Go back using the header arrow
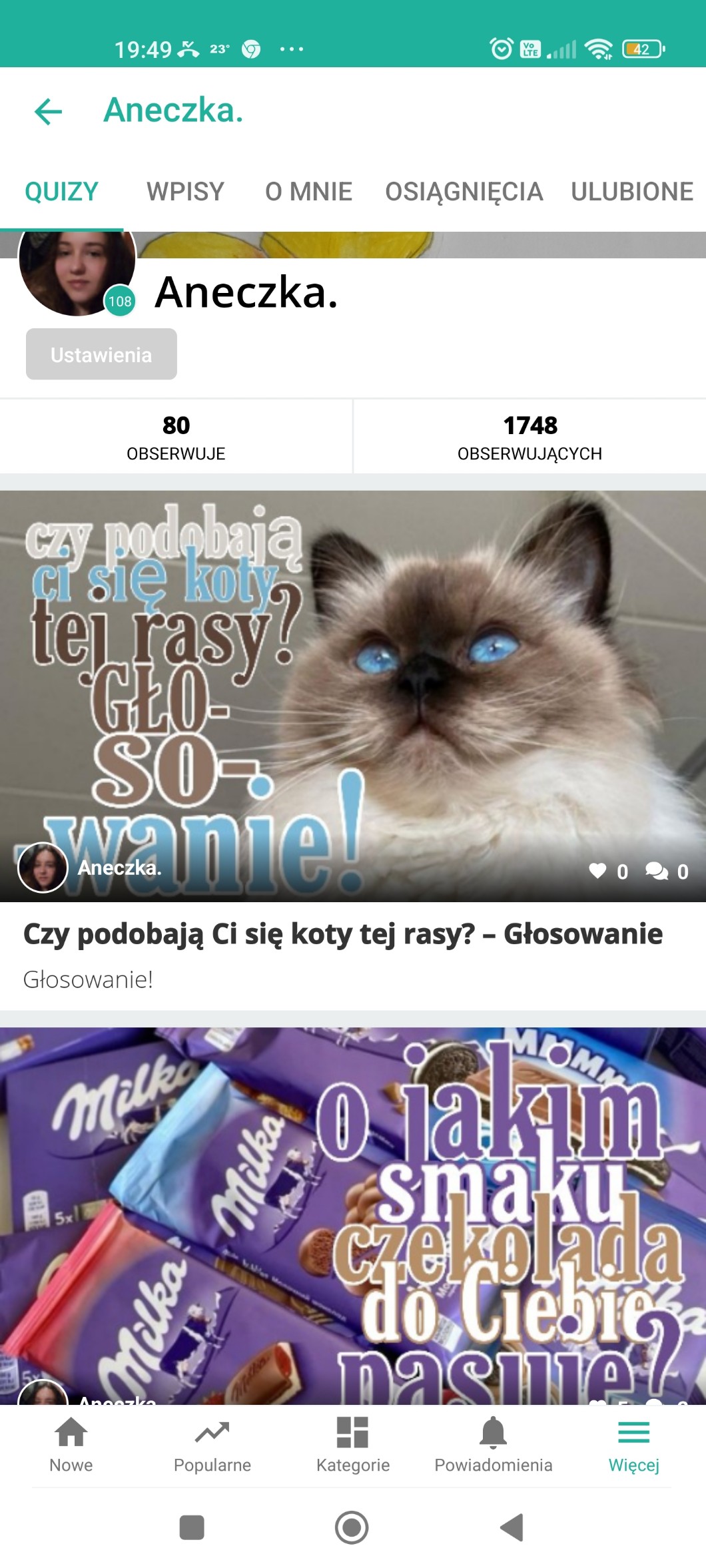Image resolution: width=706 pixels, height=1568 pixels. click(48, 111)
